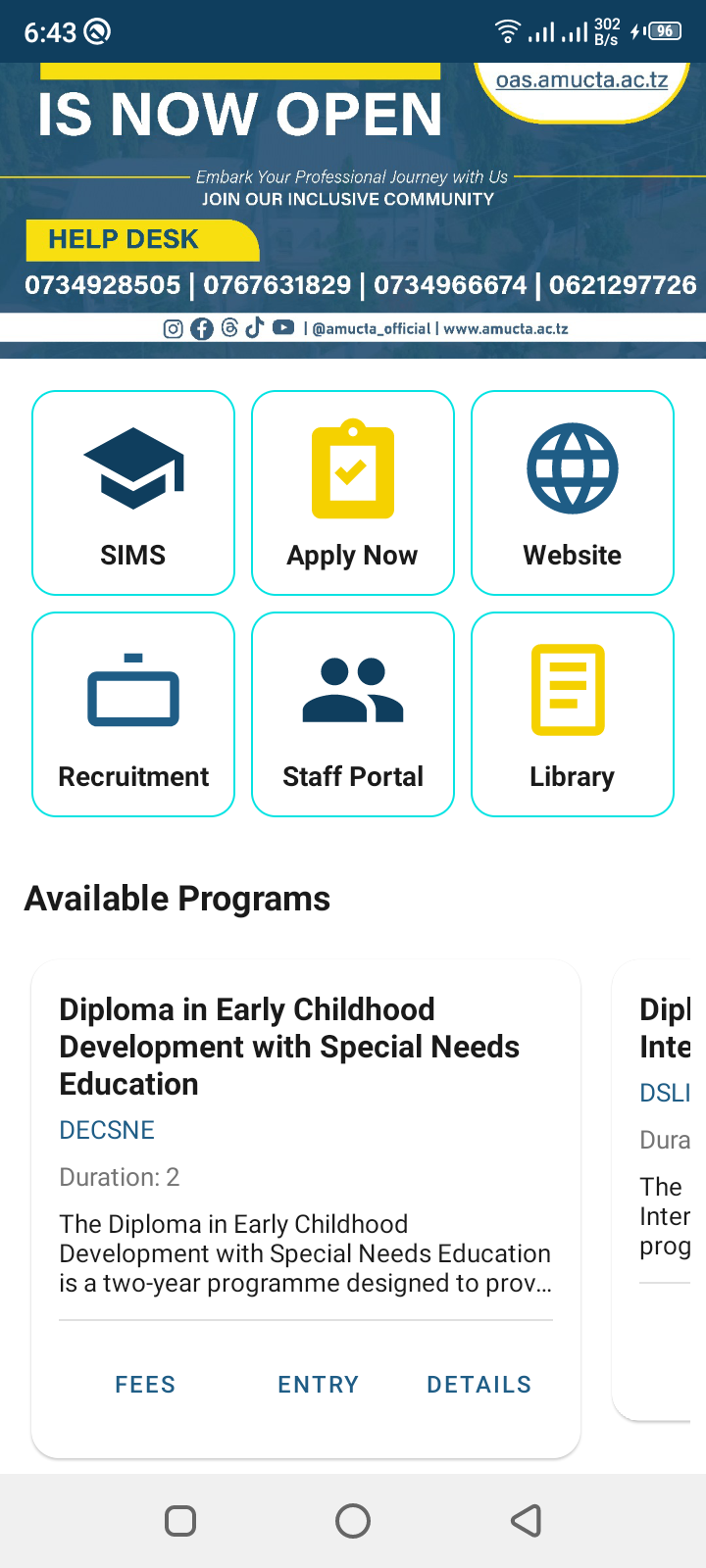
Task: Open the Website globe icon
Action: [x=572, y=468]
